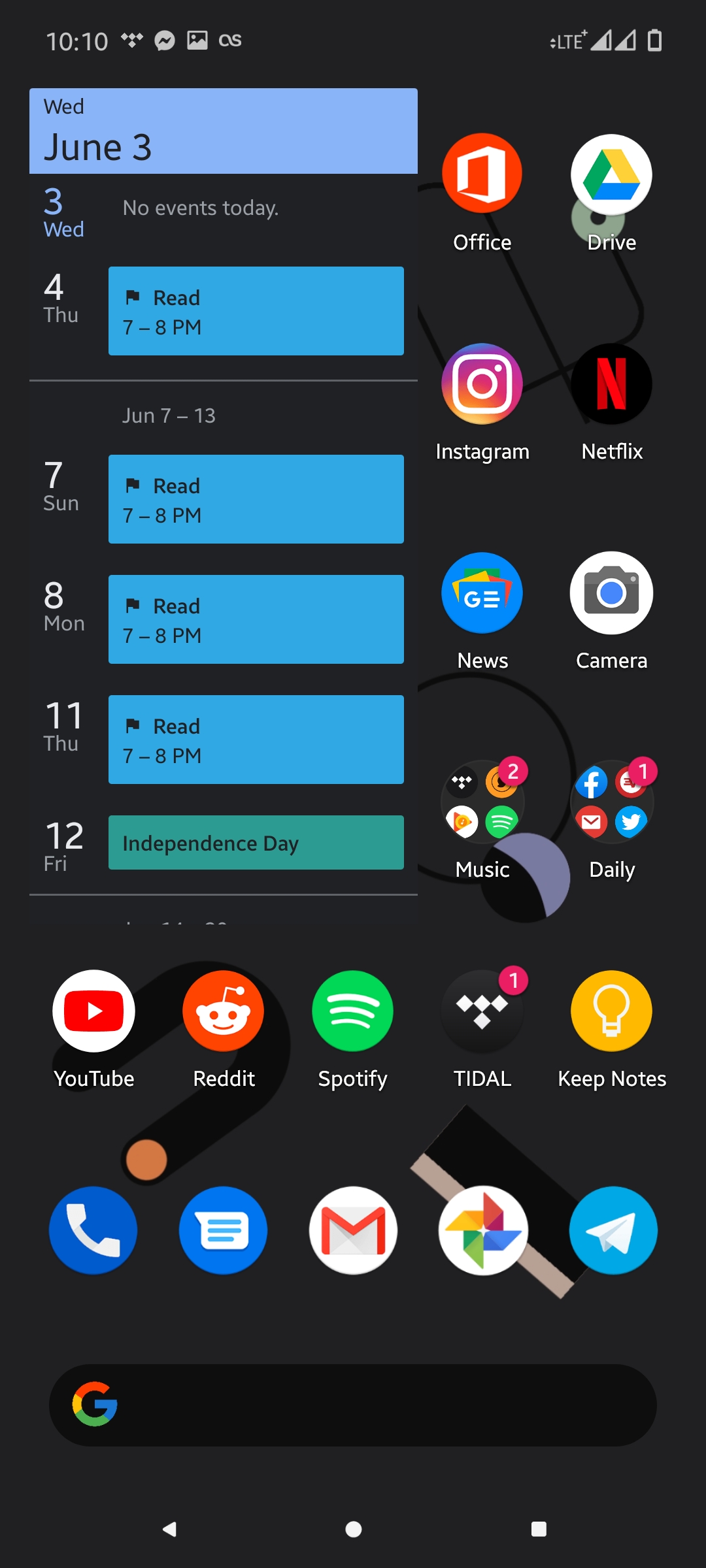The width and height of the screenshot is (706, 1568).
Task: Check Gmail inbox
Action: click(352, 1230)
